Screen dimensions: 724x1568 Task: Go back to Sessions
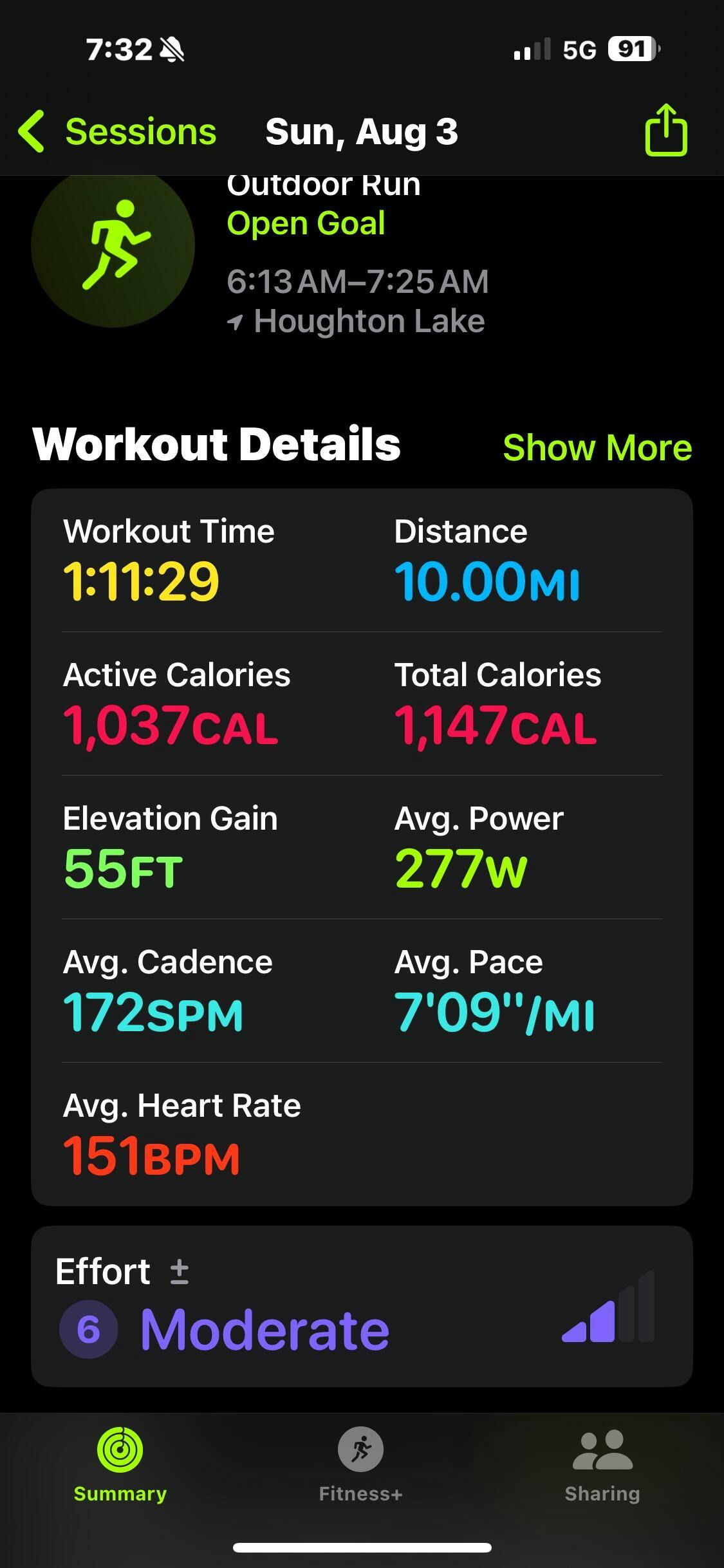117,131
